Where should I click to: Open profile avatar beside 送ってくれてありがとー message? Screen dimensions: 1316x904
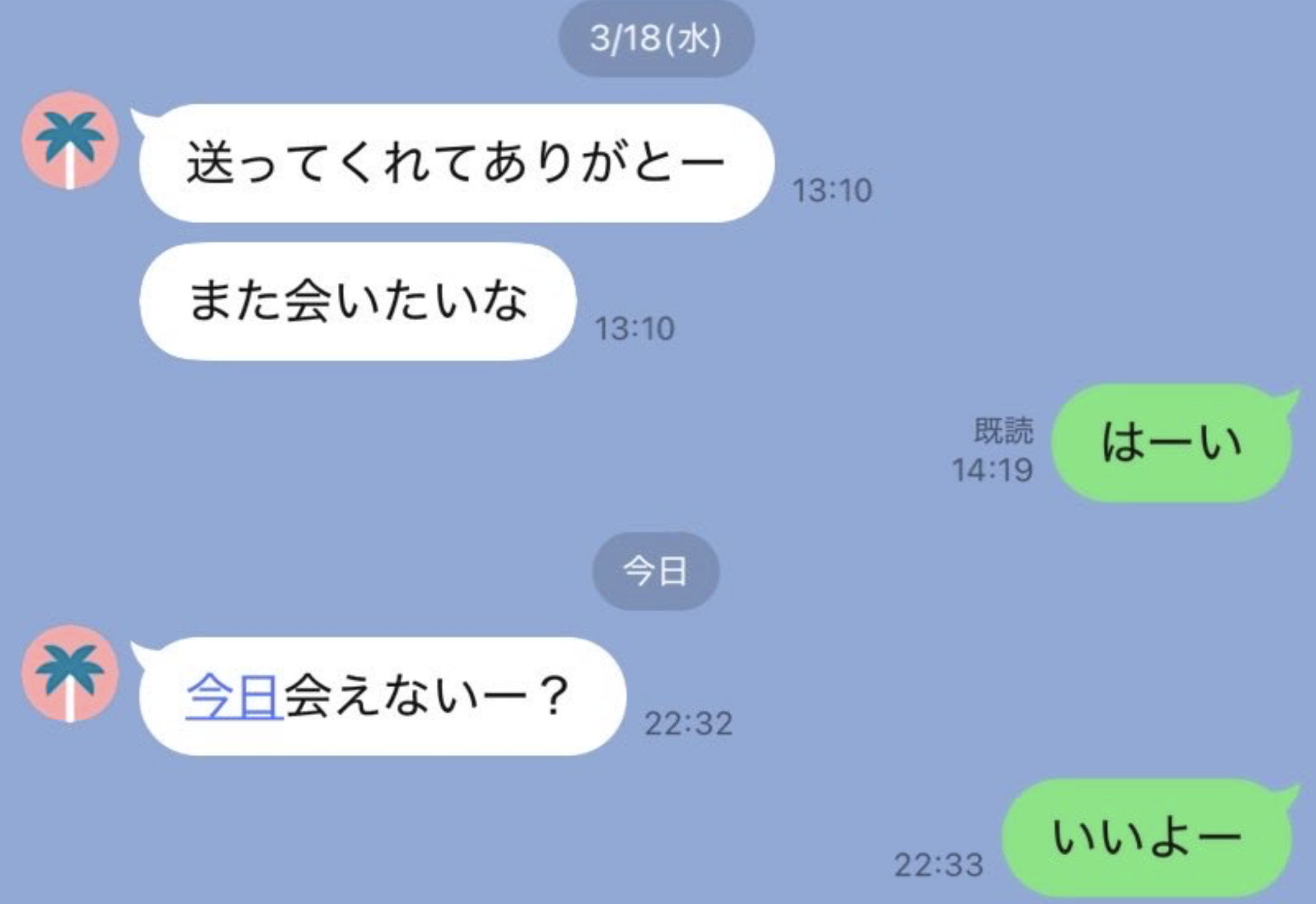tap(70, 140)
